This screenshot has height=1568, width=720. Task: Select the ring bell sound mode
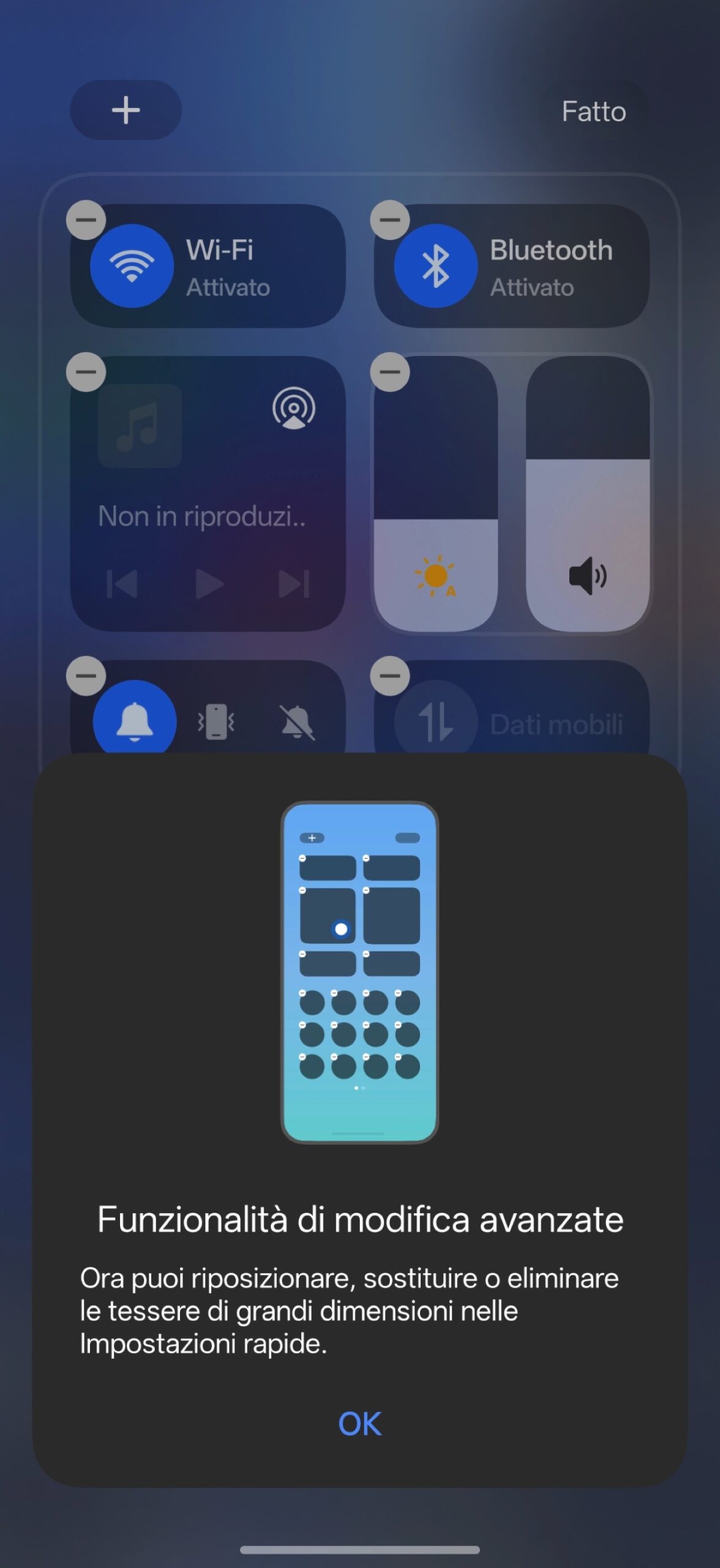(x=135, y=722)
